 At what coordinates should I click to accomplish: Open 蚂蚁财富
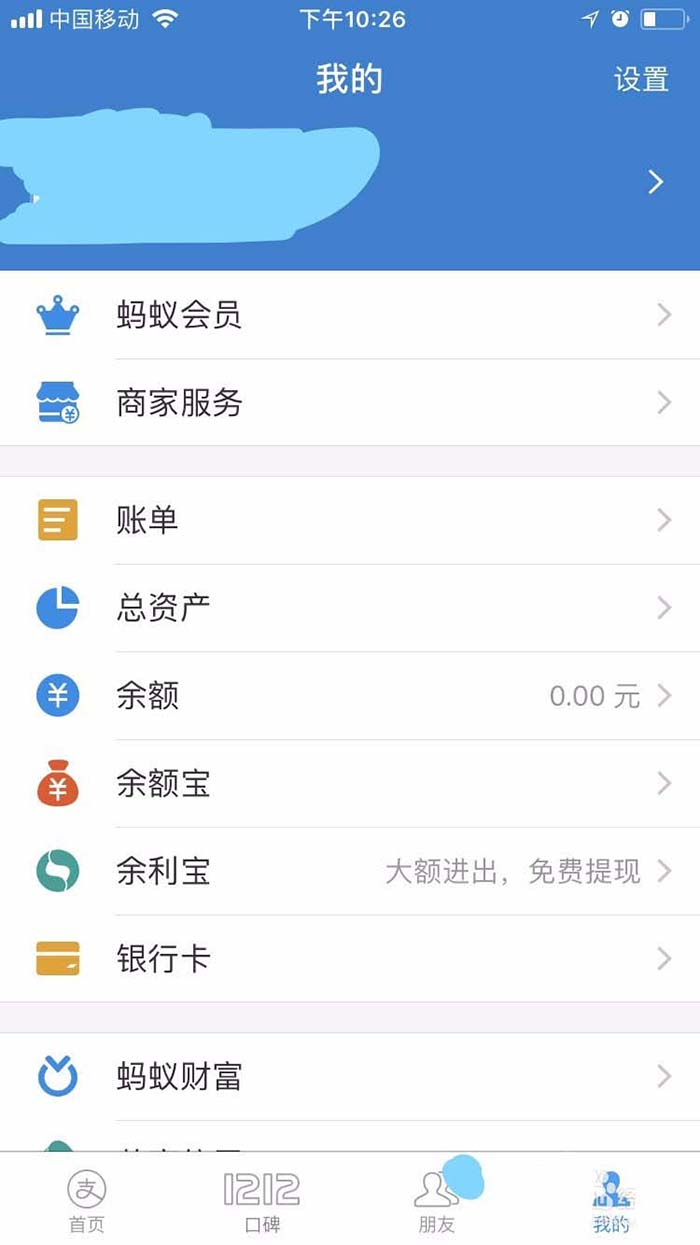click(x=350, y=1077)
